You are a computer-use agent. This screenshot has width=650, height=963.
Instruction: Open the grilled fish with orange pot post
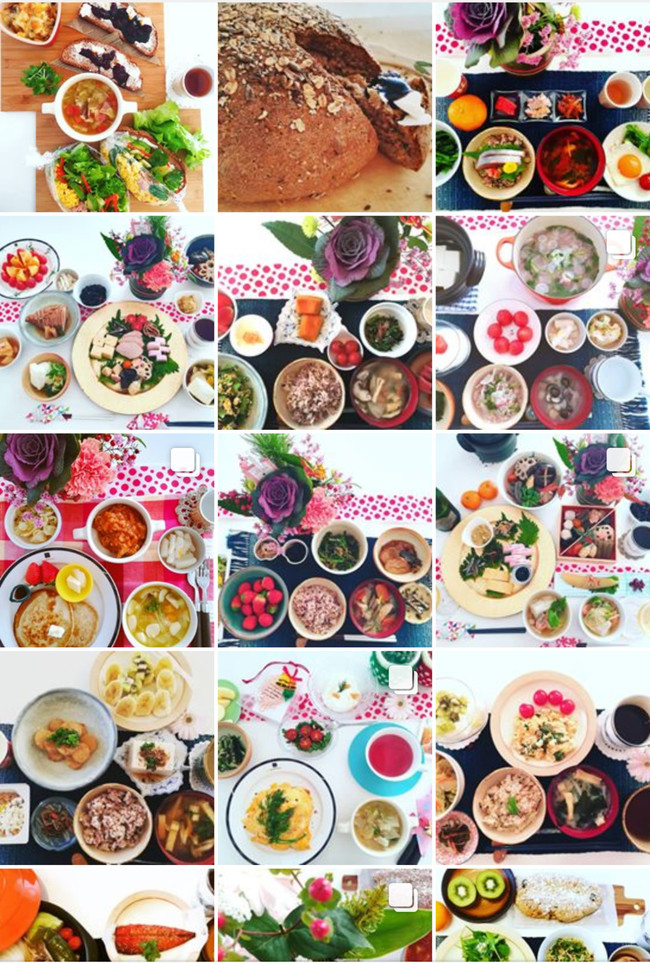(107, 915)
